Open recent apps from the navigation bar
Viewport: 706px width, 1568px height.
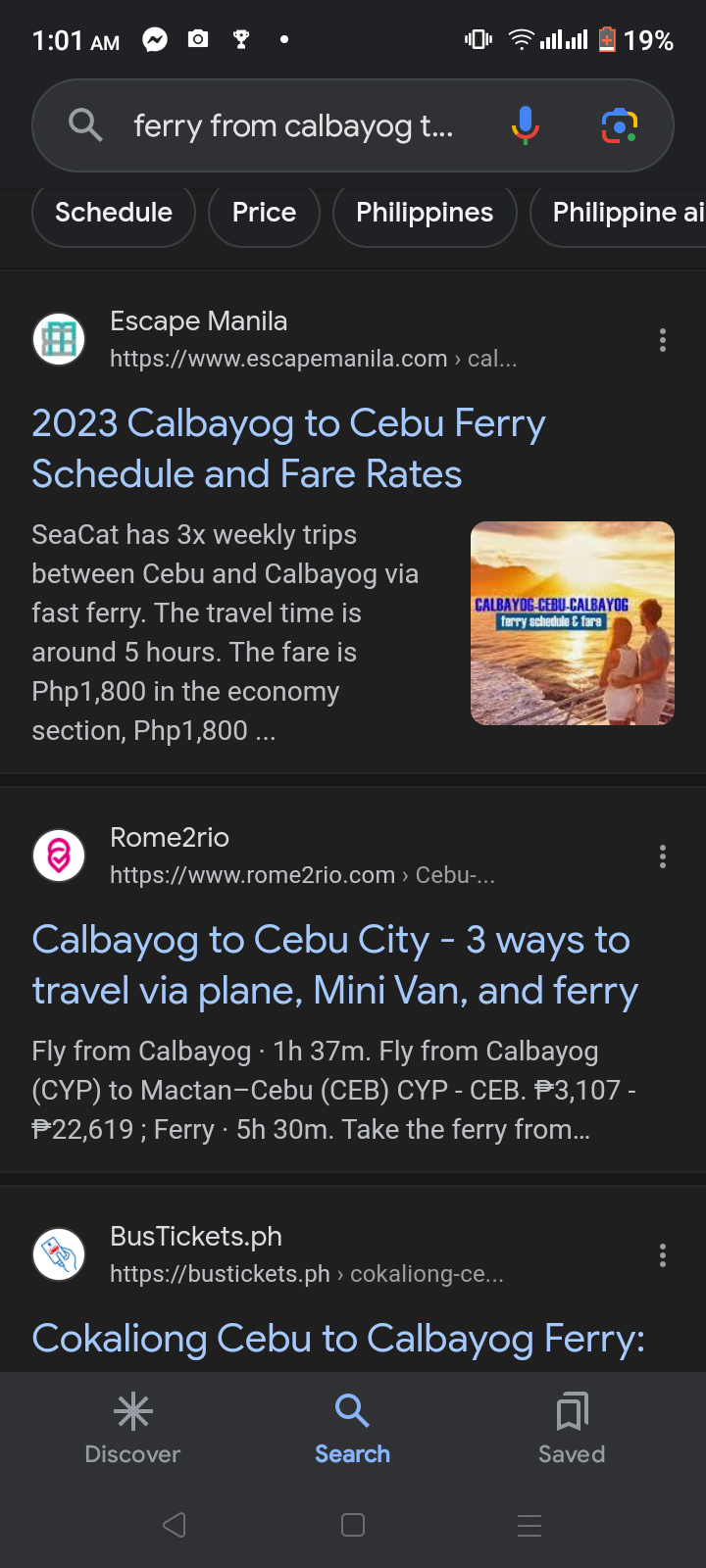[529, 1525]
